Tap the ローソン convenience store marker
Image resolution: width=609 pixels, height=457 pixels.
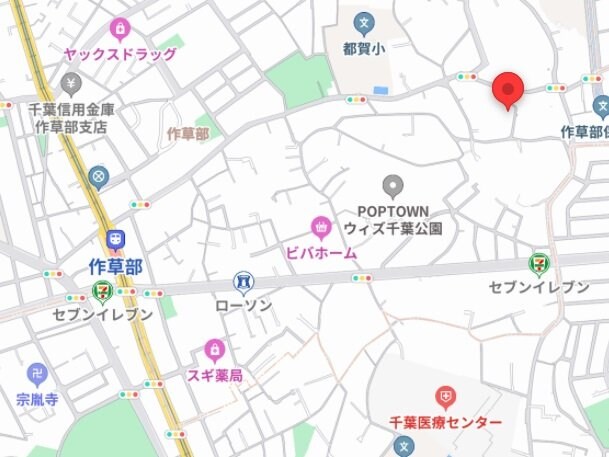pyautogui.click(x=242, y=282)
